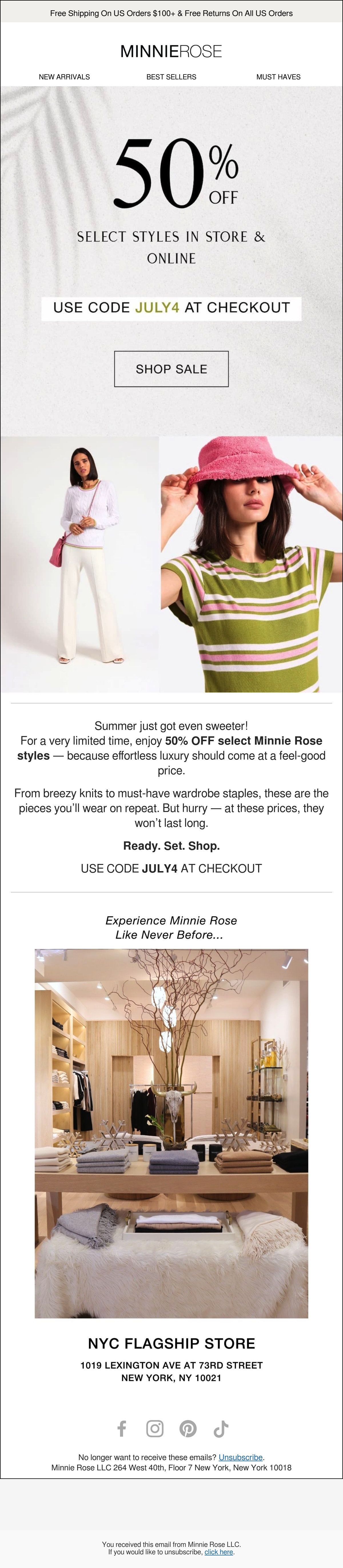Screen dimensions: 343x1568
Task: Open the Must Haves section
Action: [278, 77]
